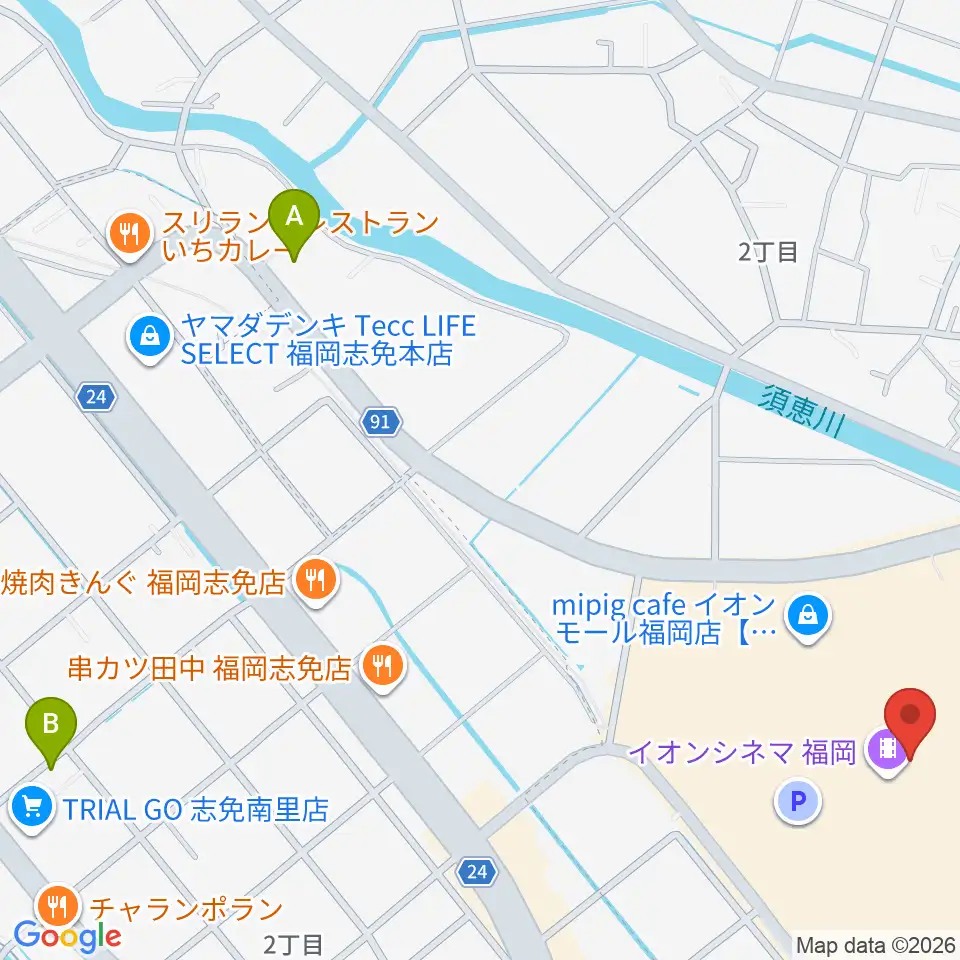
Task: Open the チャランポラン restaurant pin
Action: (58, 907)
